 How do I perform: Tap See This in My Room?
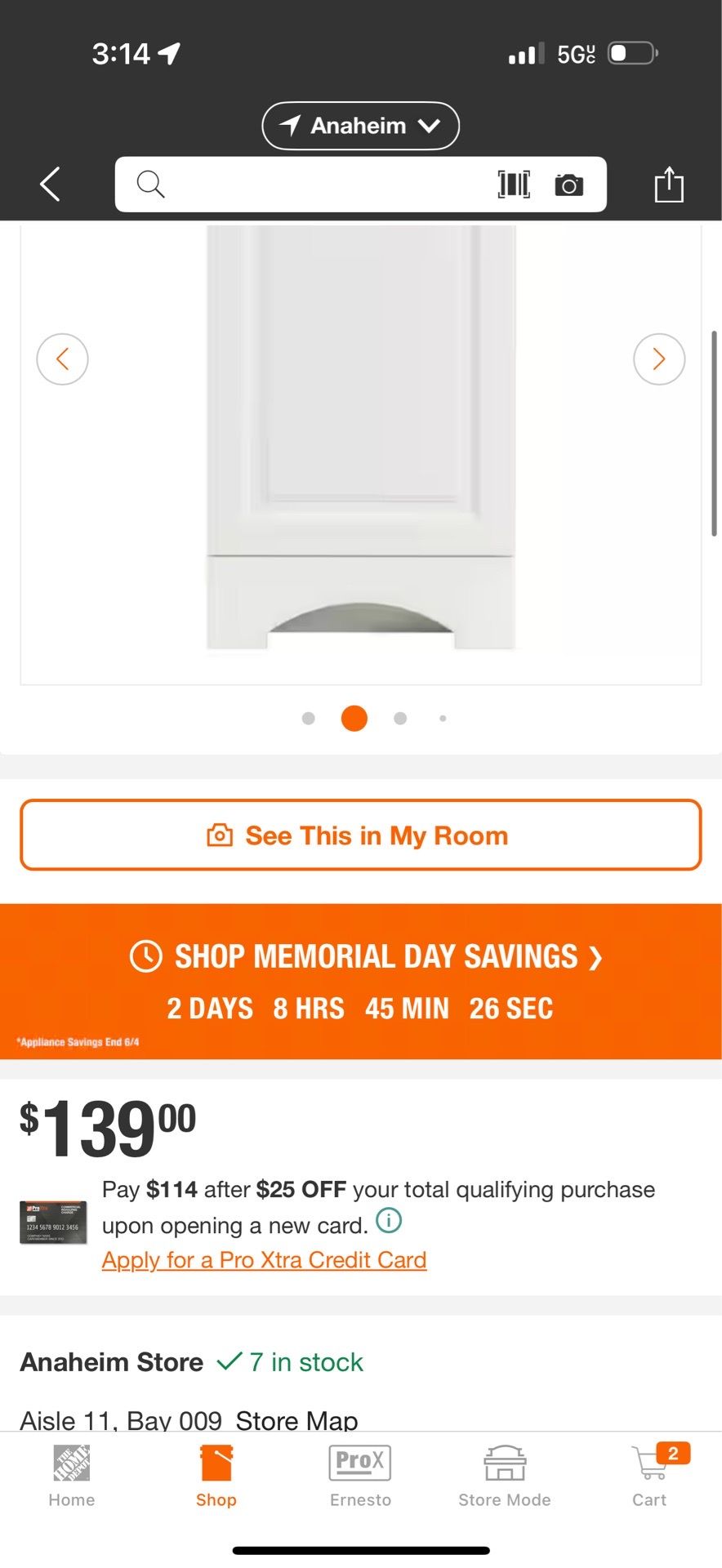point(360,835)
